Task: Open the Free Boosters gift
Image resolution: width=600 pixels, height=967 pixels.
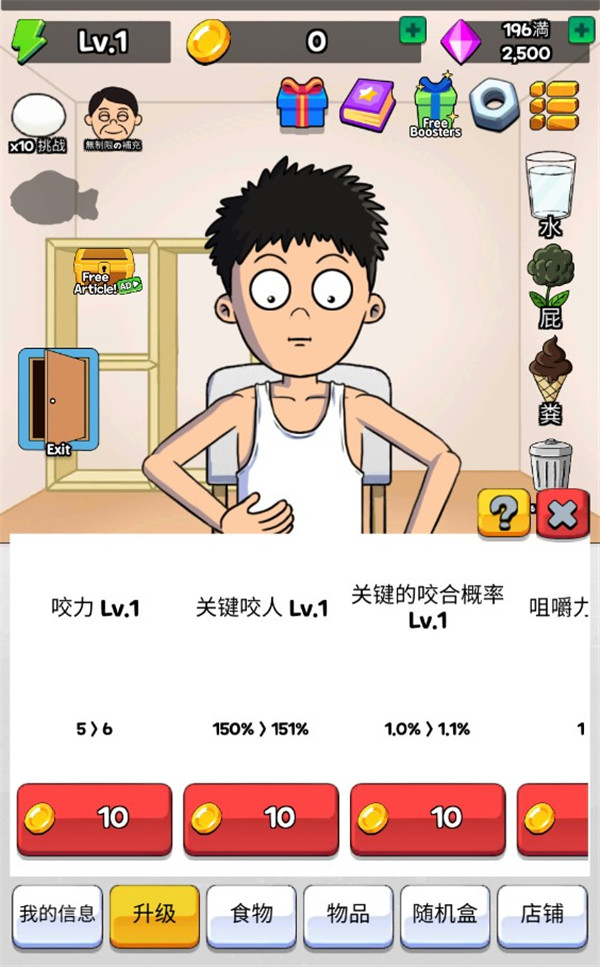Action: coord(435,106)
